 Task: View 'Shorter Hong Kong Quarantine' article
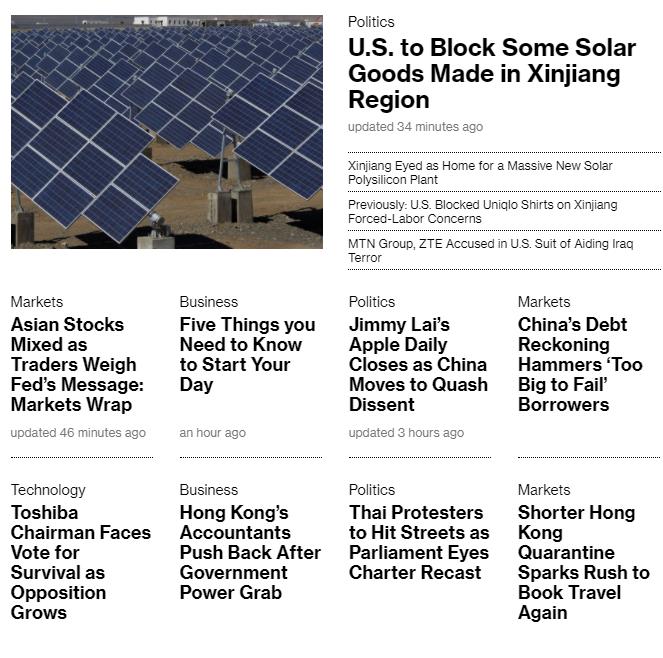click(x=583, y=562)
